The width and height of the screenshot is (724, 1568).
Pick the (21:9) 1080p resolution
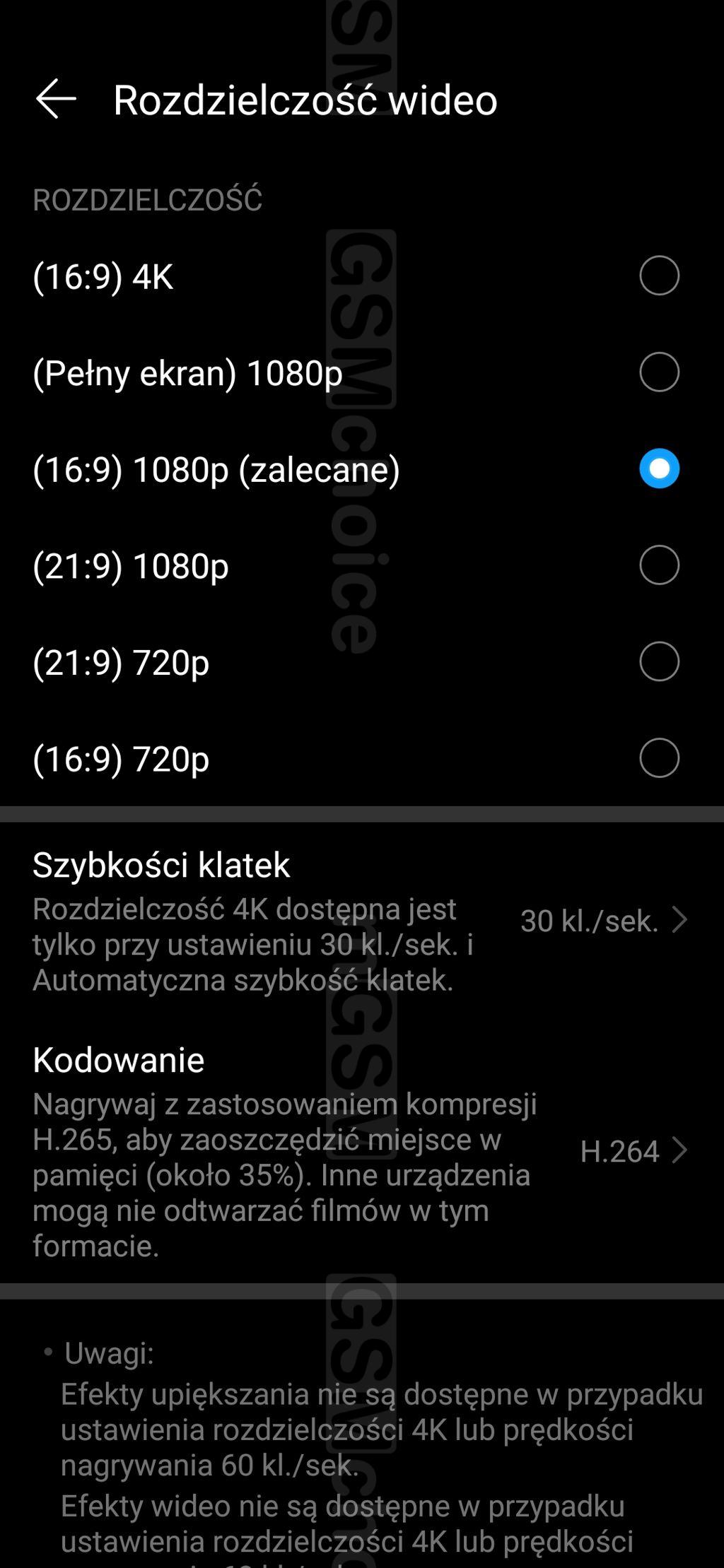tap(659, 565)
